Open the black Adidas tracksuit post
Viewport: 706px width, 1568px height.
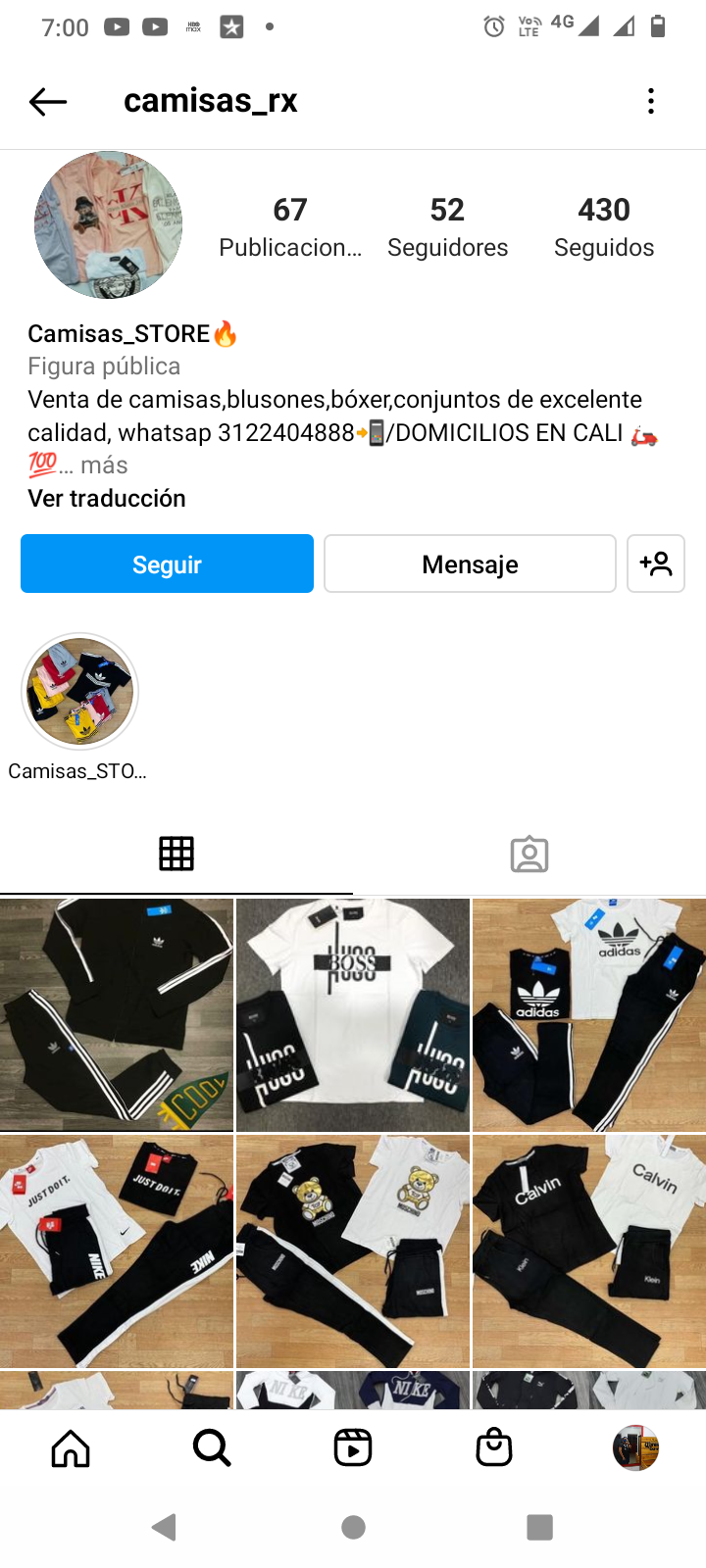tap(117, 1014)
